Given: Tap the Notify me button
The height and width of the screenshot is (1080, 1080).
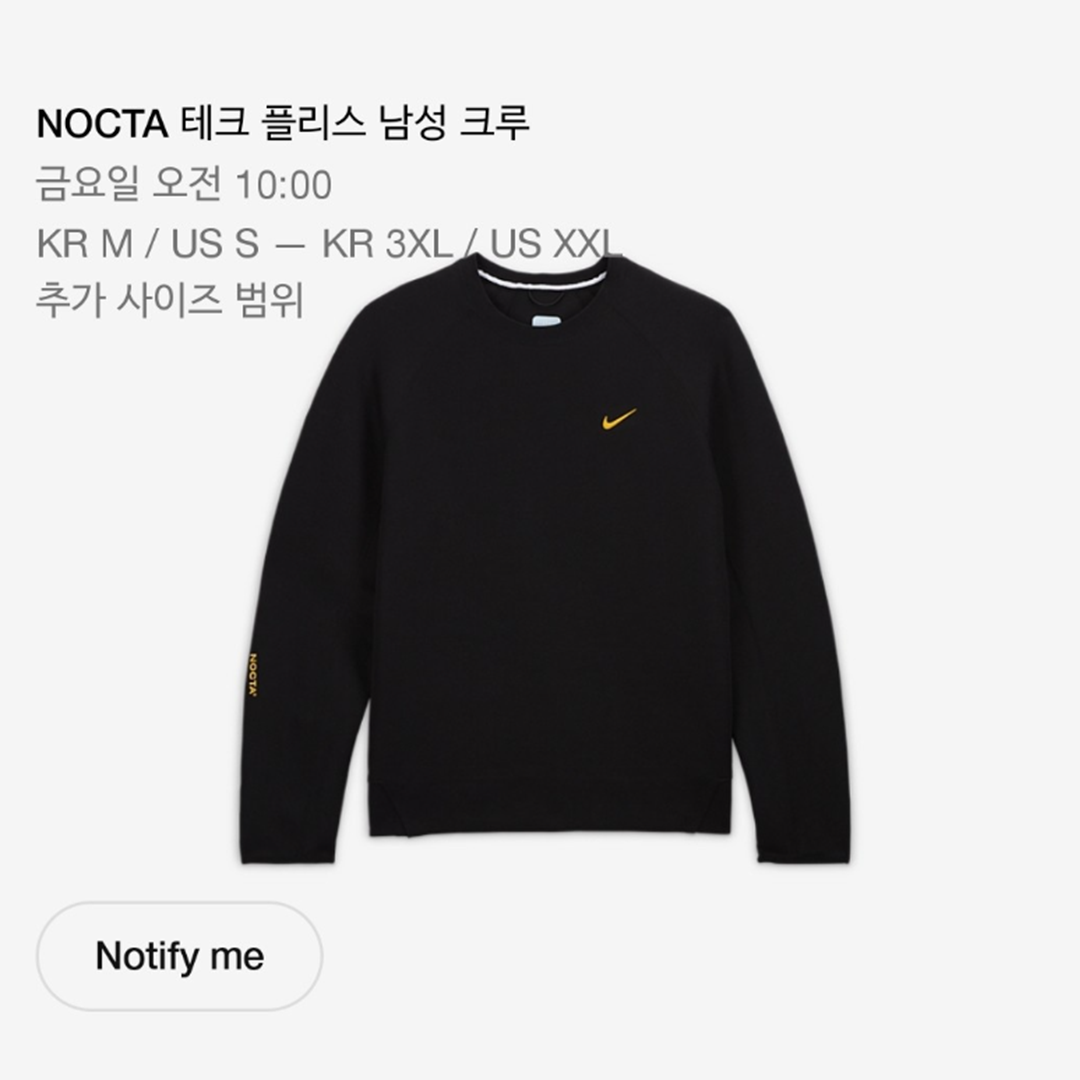Looking at the screenshot, I should click(180, 956).
